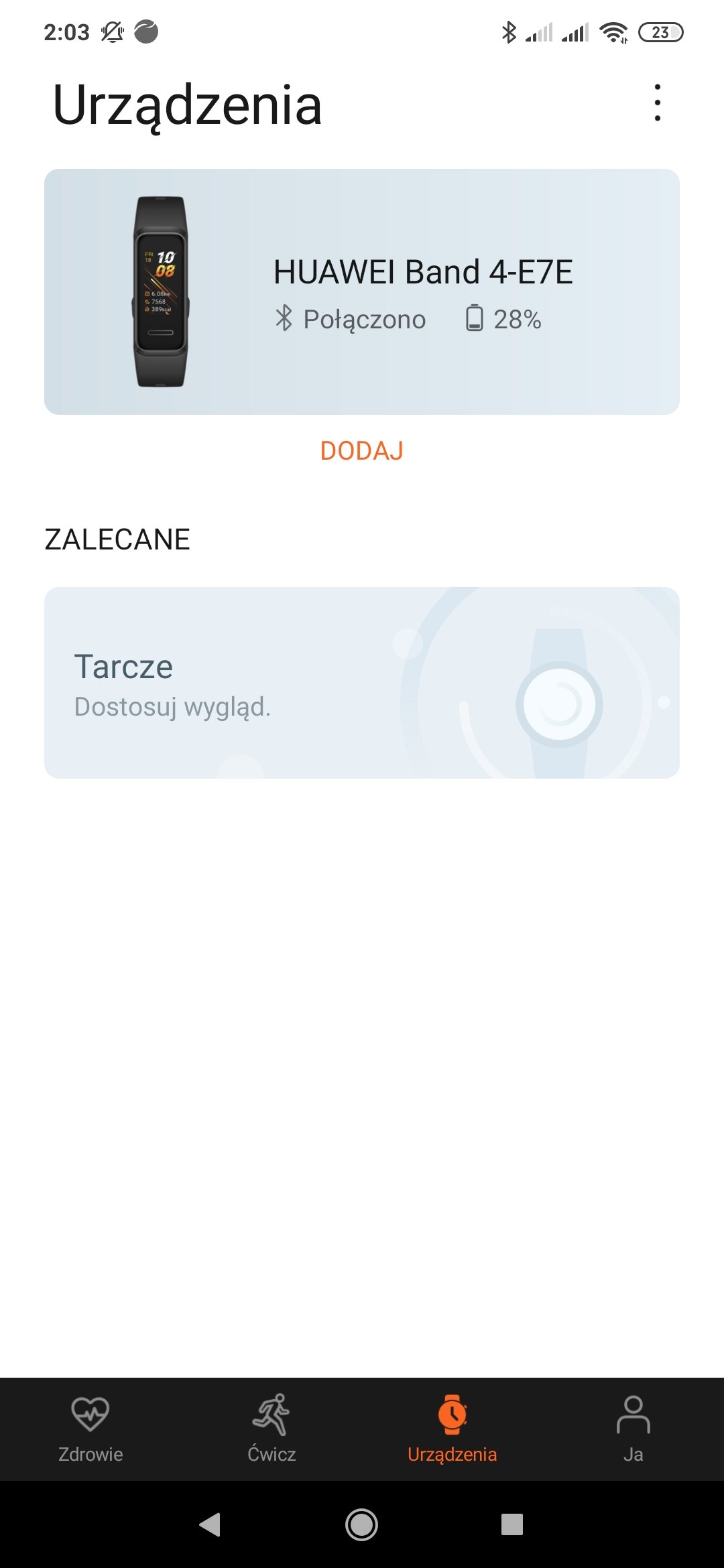The width and height of the screenshot is (724, 1568).
Task: Select the Urządzenia tab
Action: pyautogui.click(x=452, y=1429)
